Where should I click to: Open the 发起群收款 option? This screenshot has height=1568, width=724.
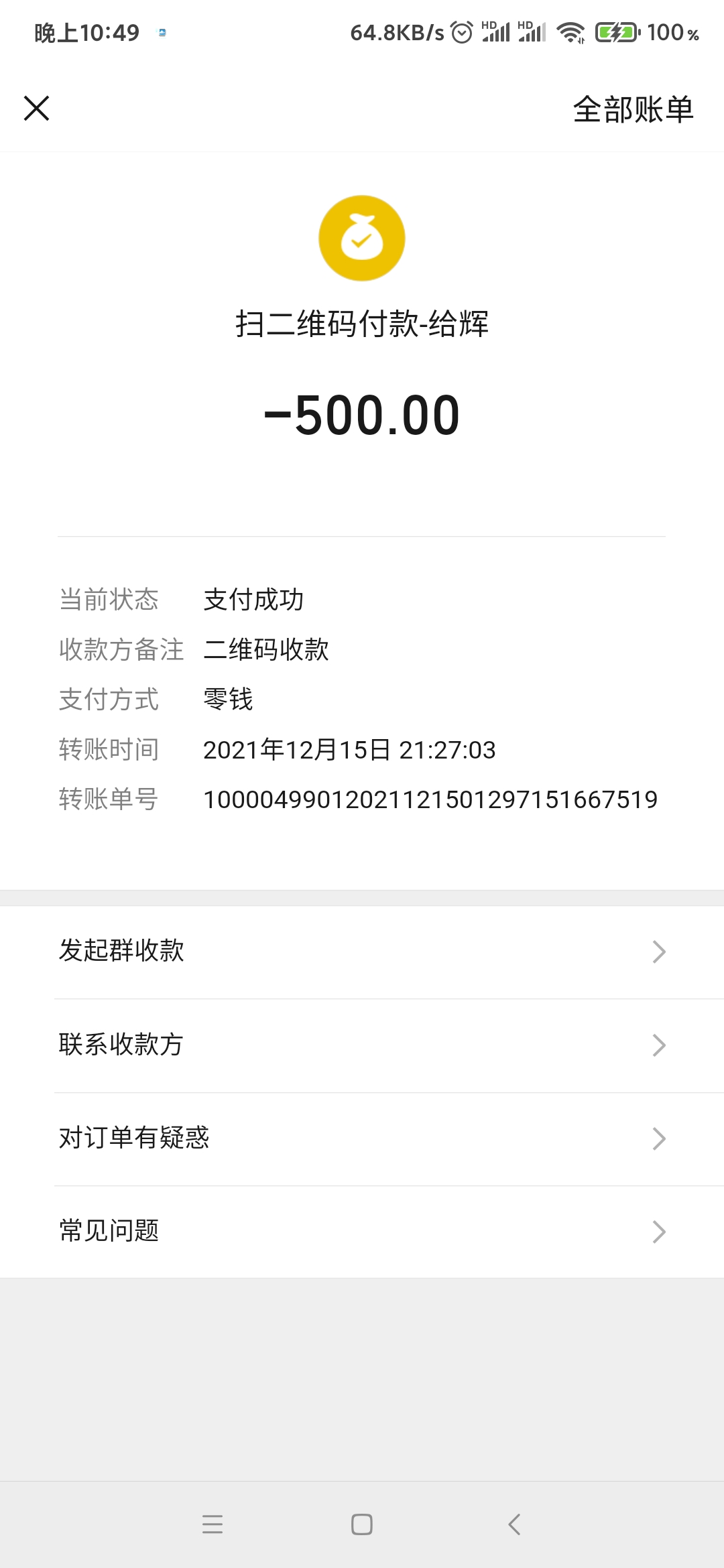pyautogui.click(x=362, y=952)
